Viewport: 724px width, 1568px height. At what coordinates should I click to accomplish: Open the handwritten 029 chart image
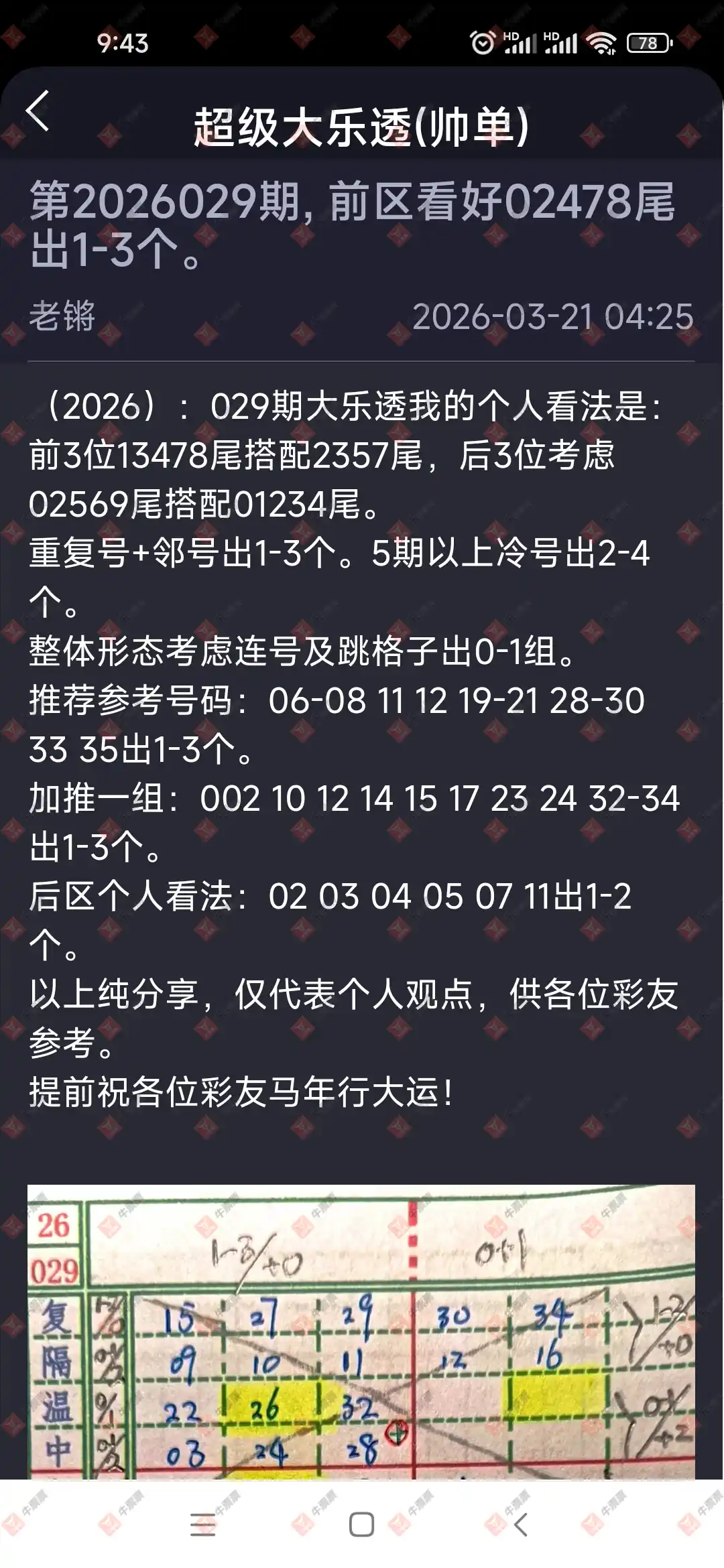tap(361, 1335)
